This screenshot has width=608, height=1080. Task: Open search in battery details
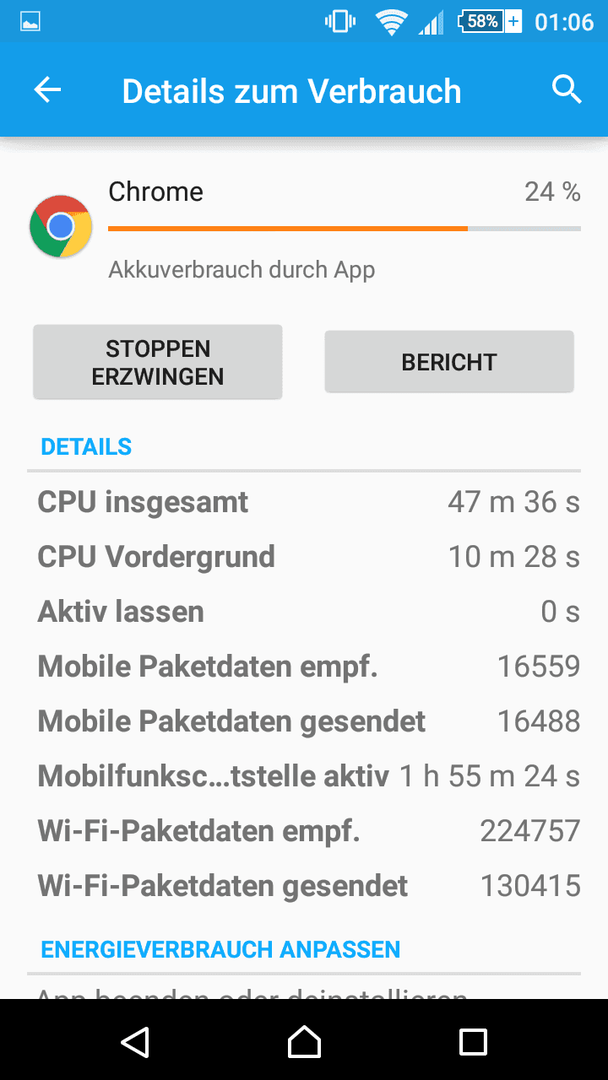[567, 90]
